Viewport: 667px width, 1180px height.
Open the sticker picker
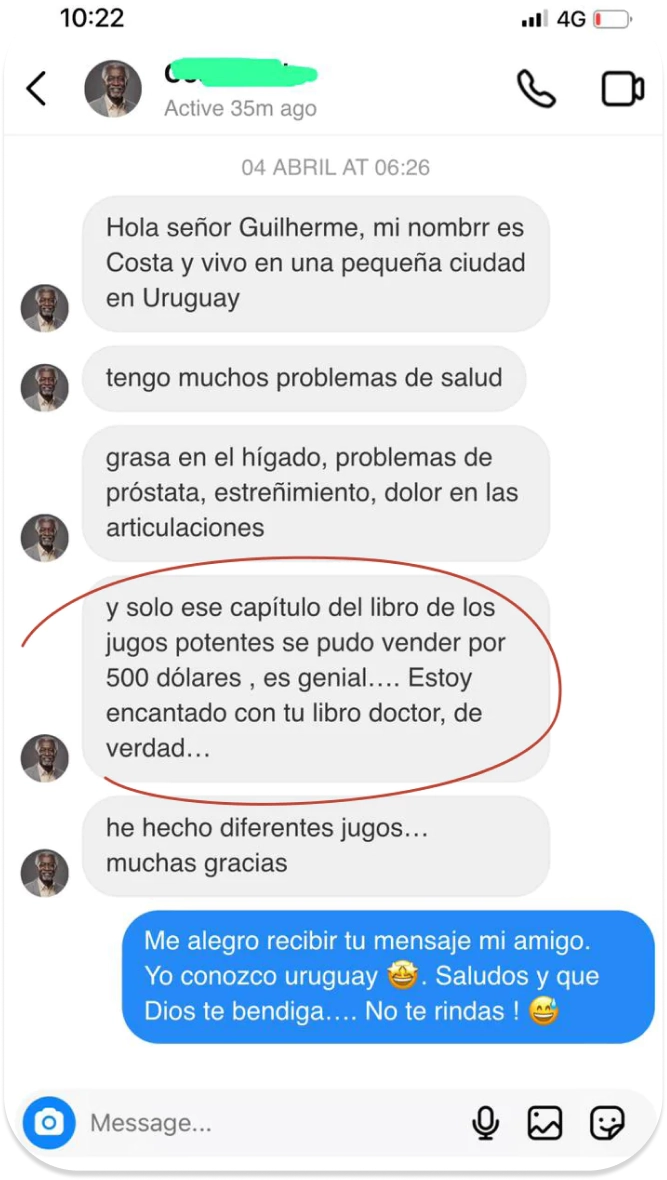click(607, 1123)
